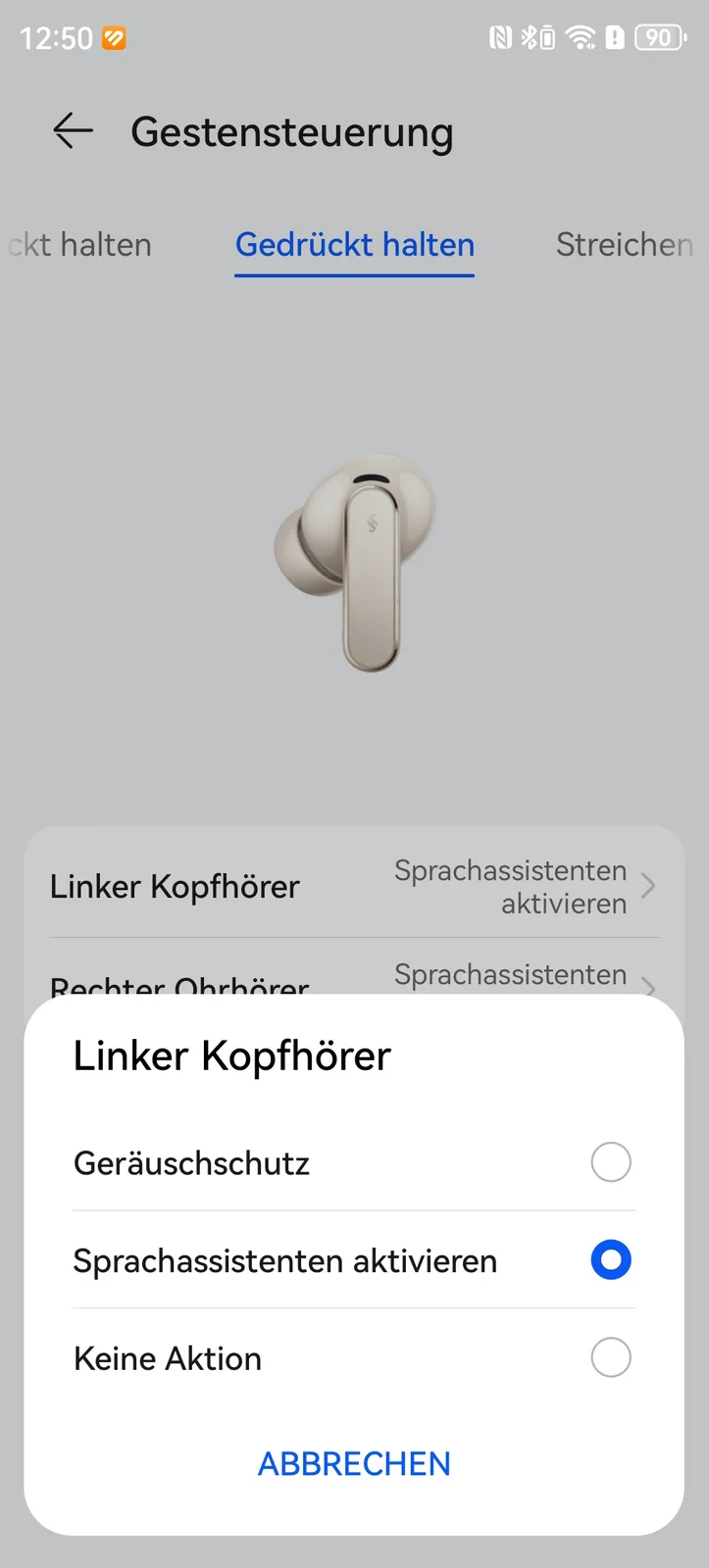Screen dimensions: 709x1568
Task: Select the Geräuschschutz option
Action: 610,1162
